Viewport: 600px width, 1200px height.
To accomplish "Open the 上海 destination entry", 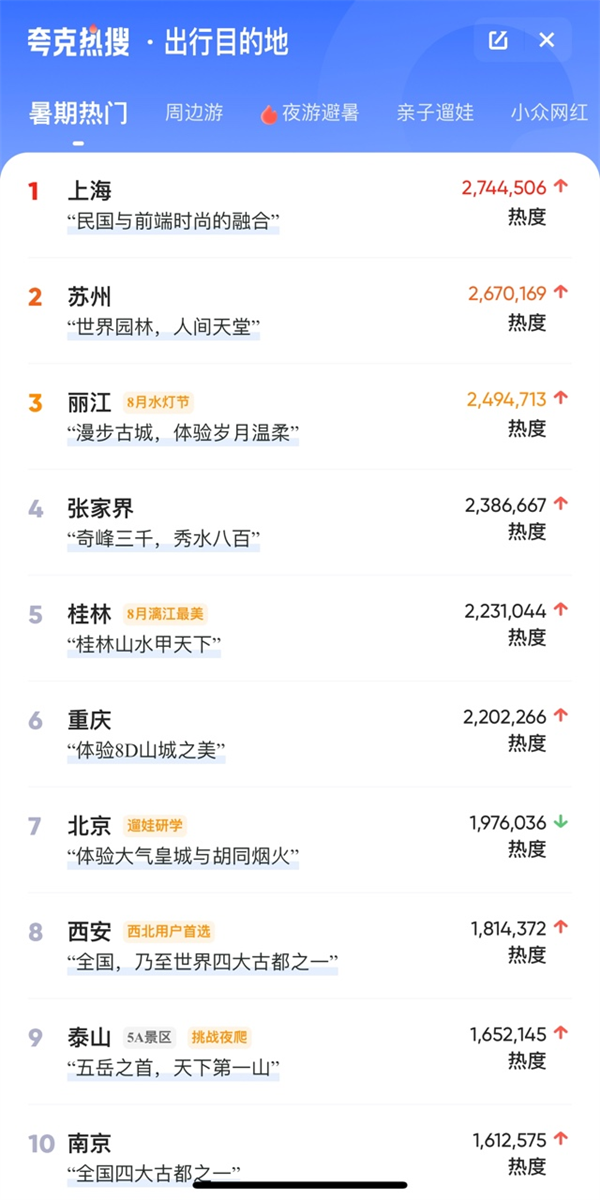I will [x=300, y=205].
